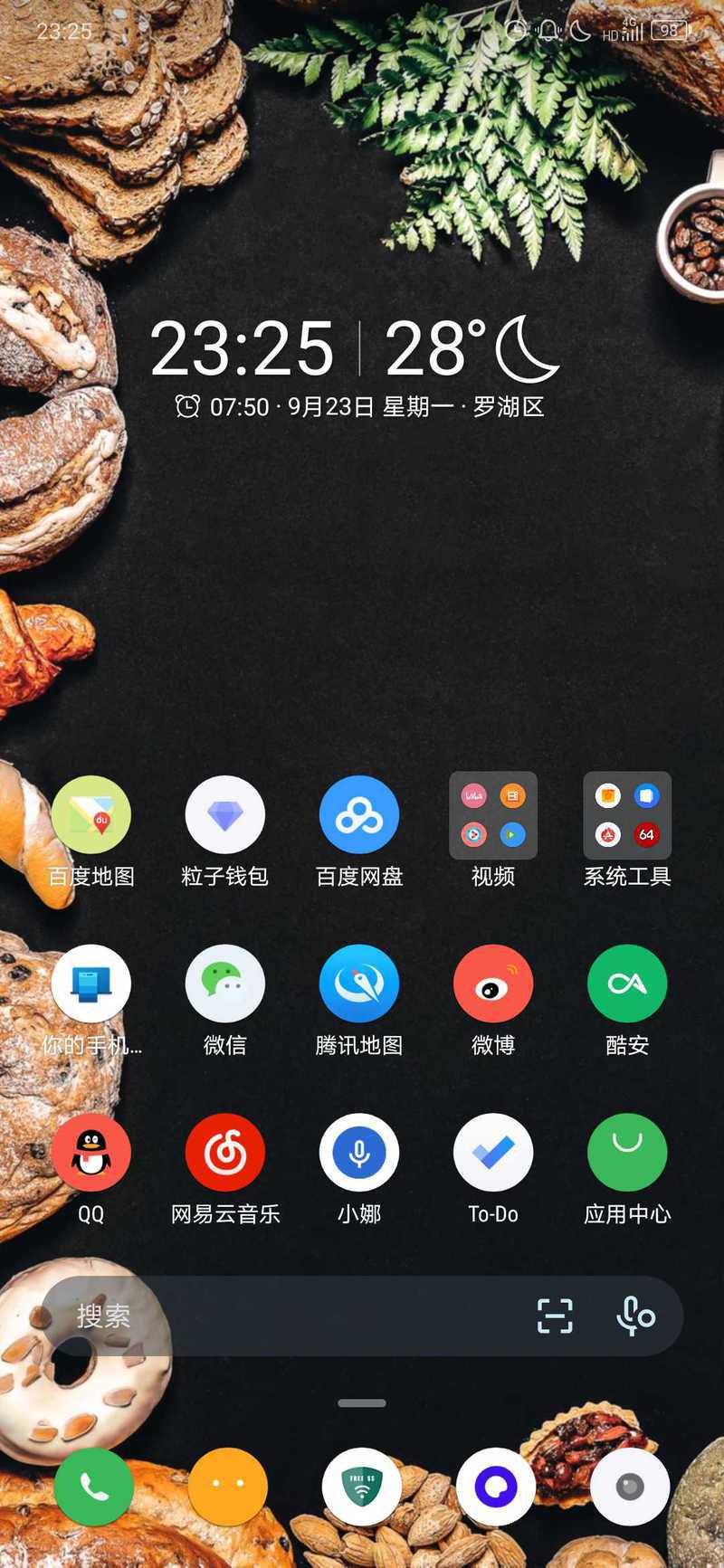Open the scan icon in search bar

click(x=555, y=1316)
